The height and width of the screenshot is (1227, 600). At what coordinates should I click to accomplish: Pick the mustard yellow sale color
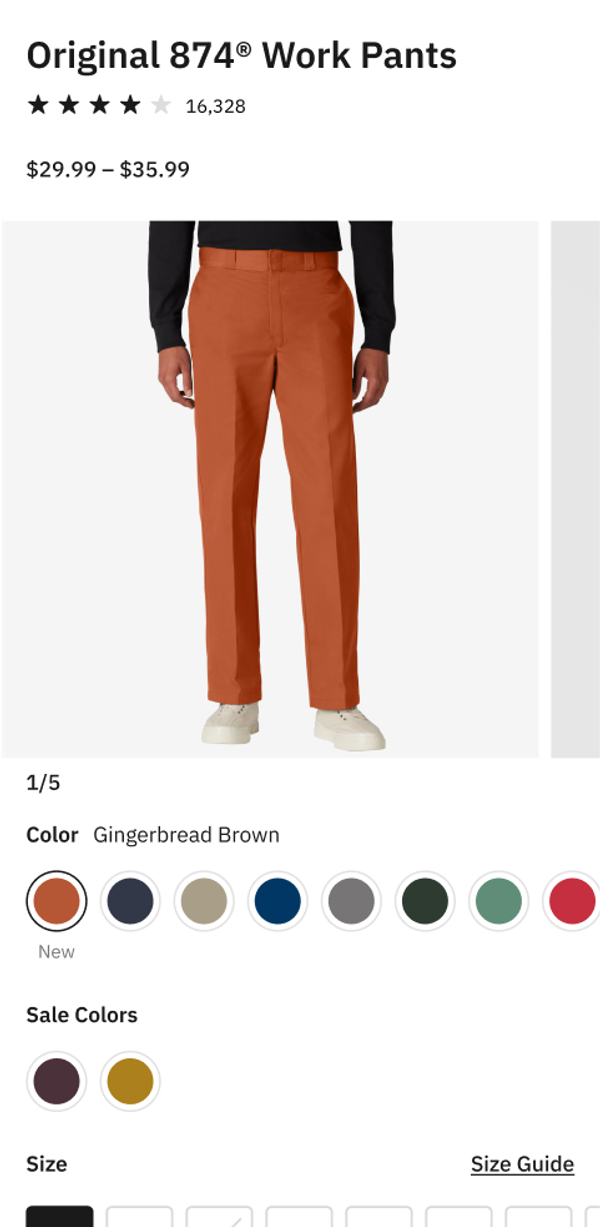[130, 1081]
